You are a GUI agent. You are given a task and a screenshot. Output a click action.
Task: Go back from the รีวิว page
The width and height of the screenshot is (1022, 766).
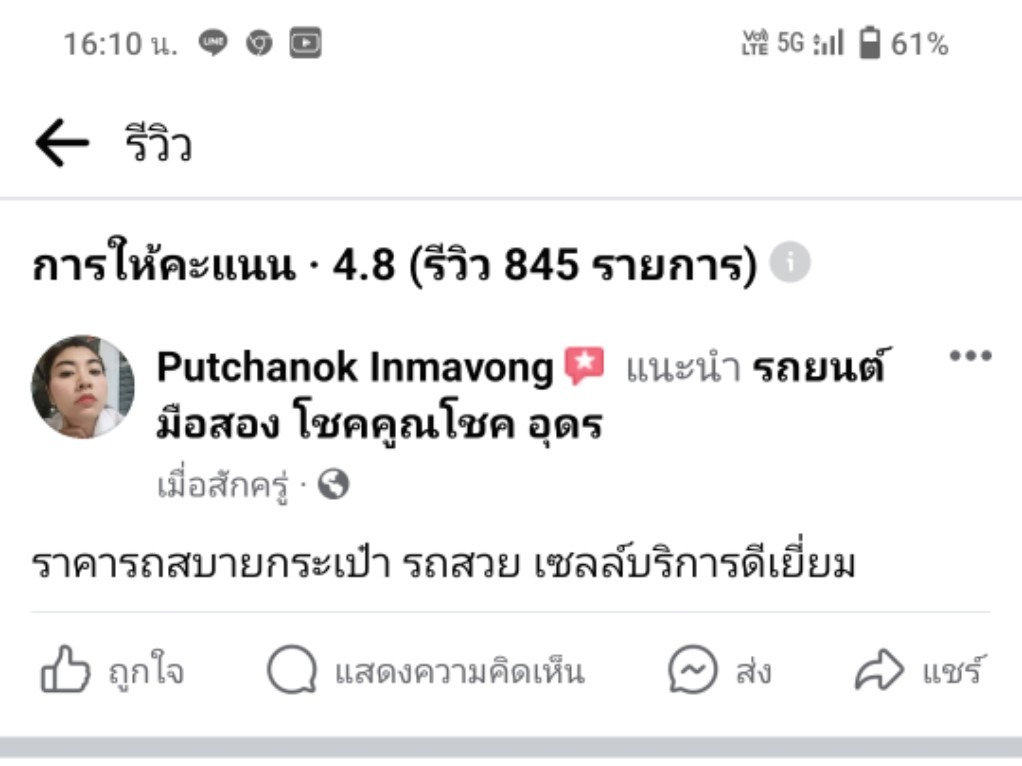[62, 146]
